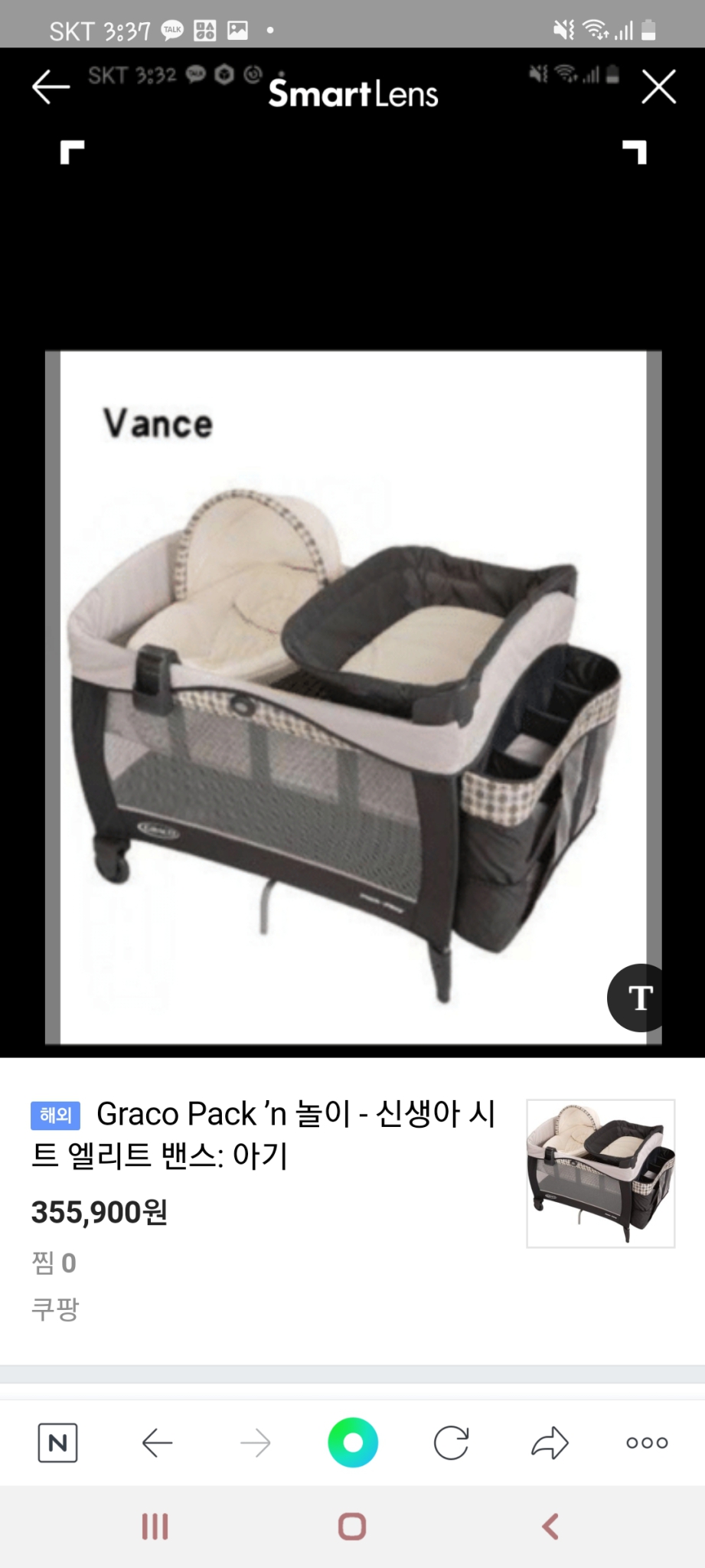Viewport: 705px width, 1568px height.
Task: Select the 쿠팡 seller link
Action: tap(55, 1310)
